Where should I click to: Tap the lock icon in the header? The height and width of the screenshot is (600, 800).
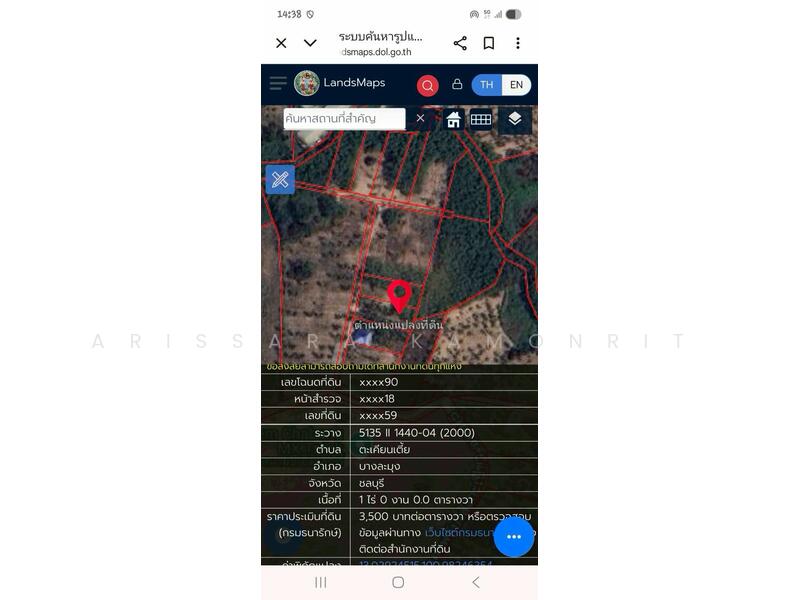(x=457, y=85)
